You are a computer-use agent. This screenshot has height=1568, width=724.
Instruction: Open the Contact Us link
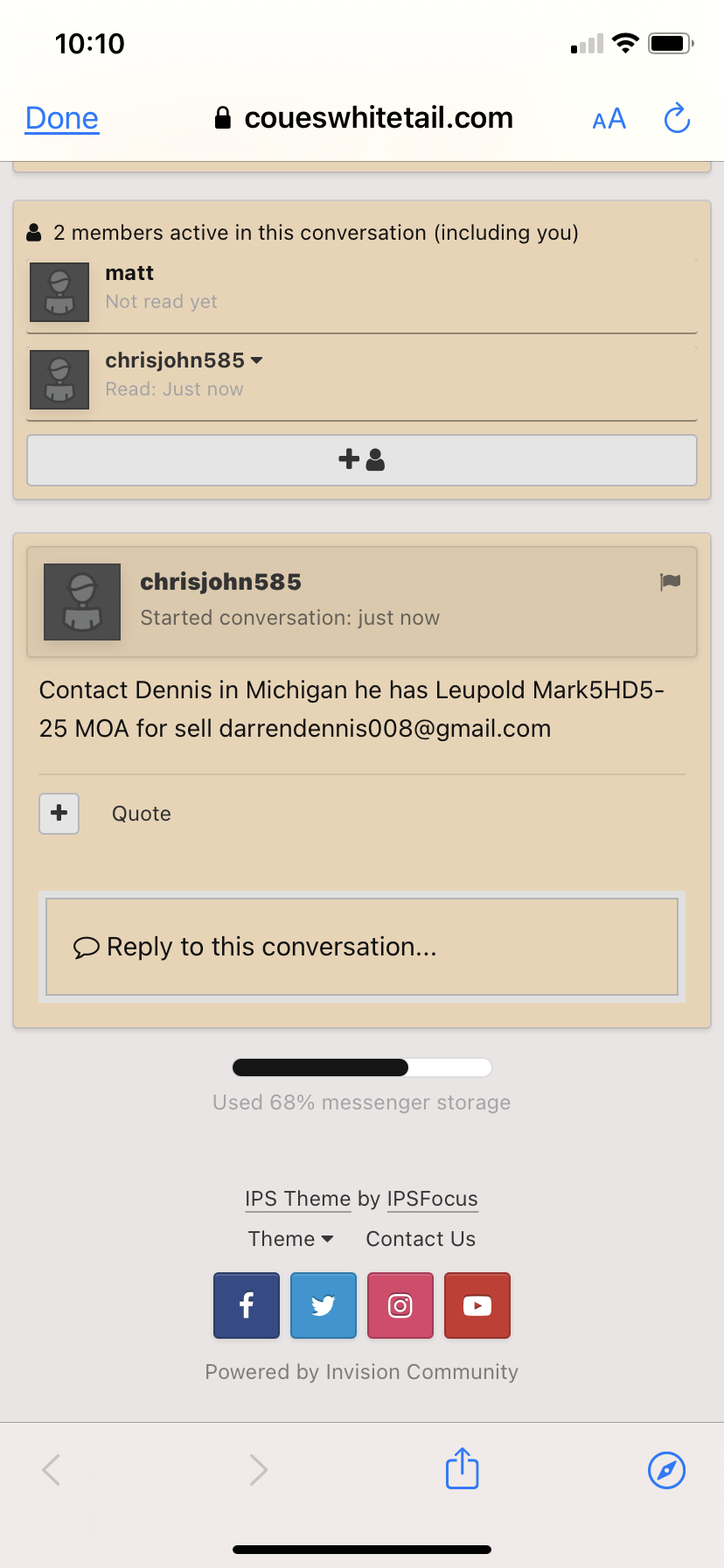pos(421,1239)
